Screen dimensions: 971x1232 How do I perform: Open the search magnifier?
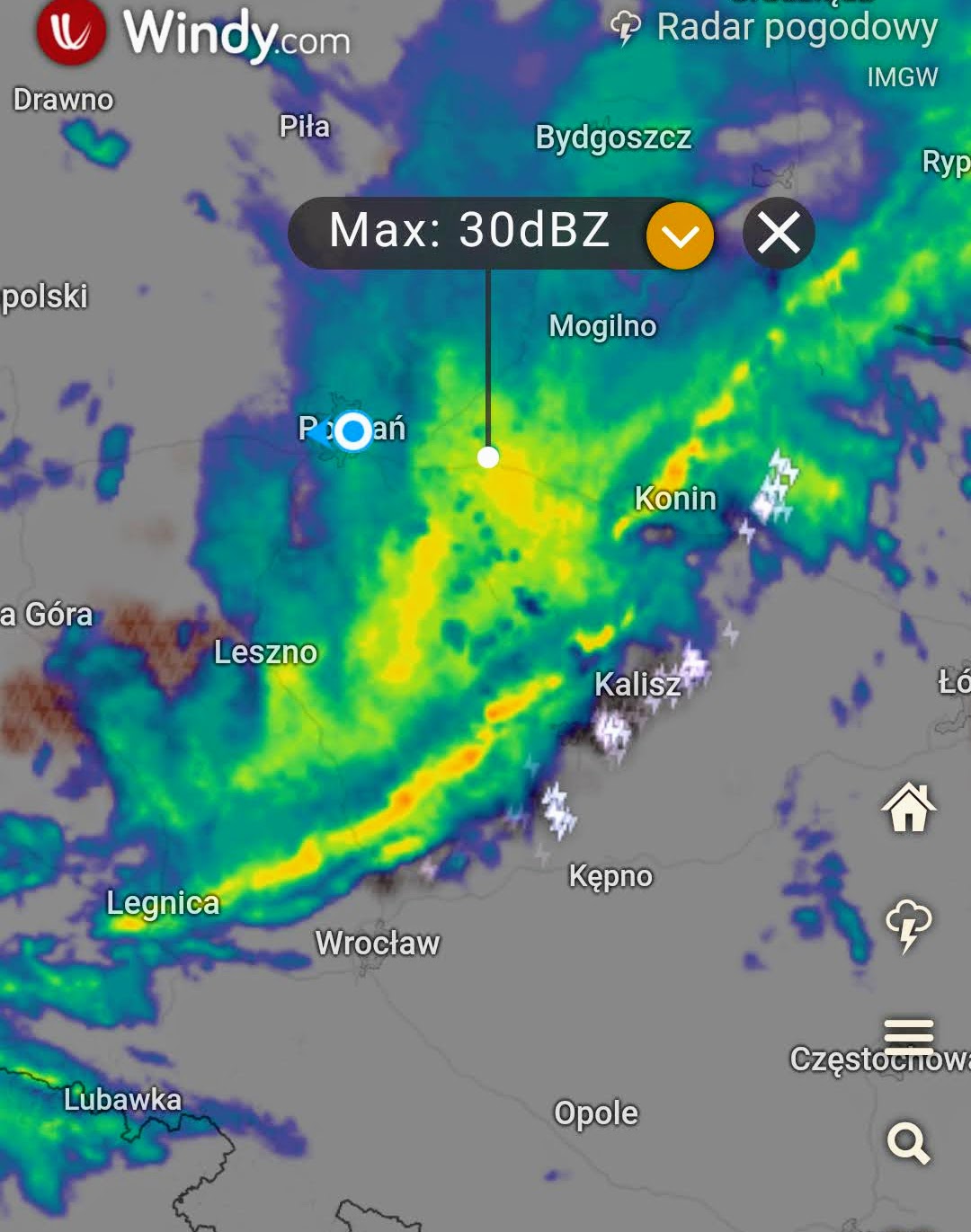908,1143
